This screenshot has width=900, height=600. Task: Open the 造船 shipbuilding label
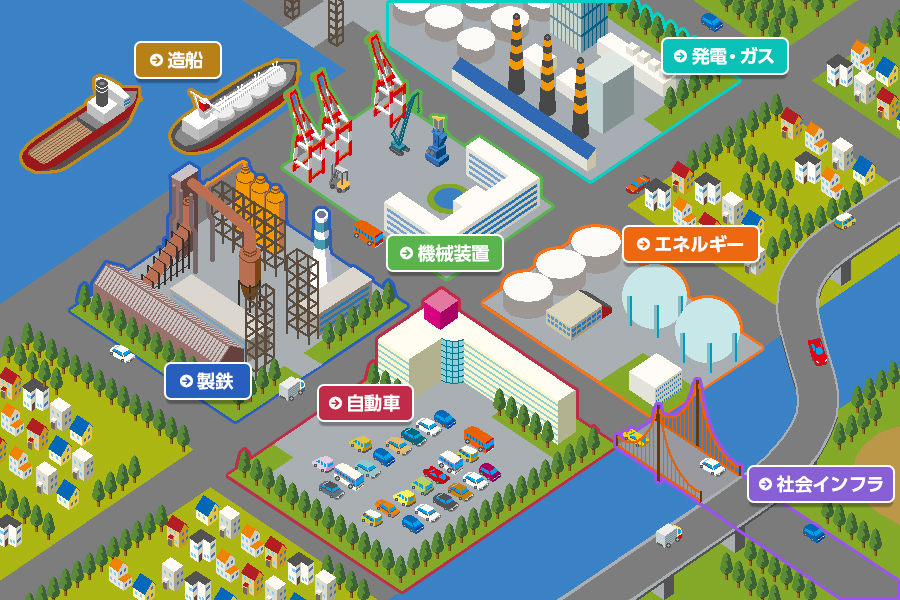177,60
